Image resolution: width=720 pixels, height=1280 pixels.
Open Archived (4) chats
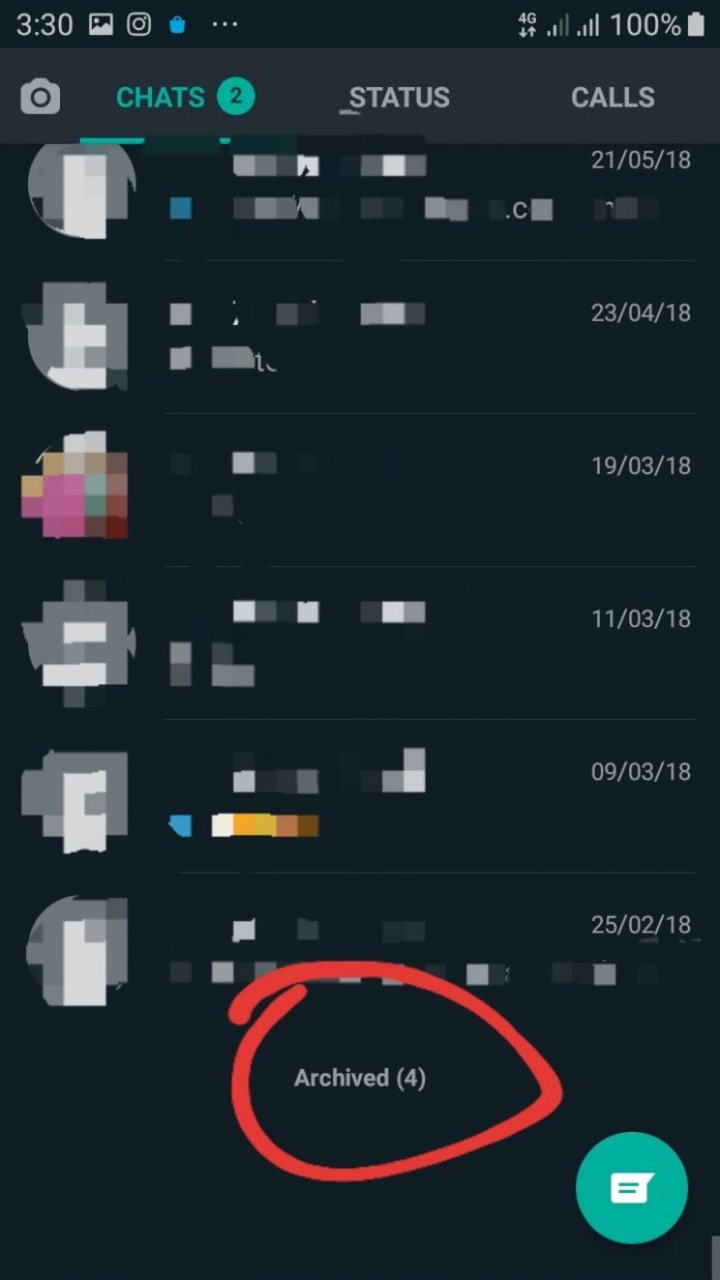[x=360, y=1078]
